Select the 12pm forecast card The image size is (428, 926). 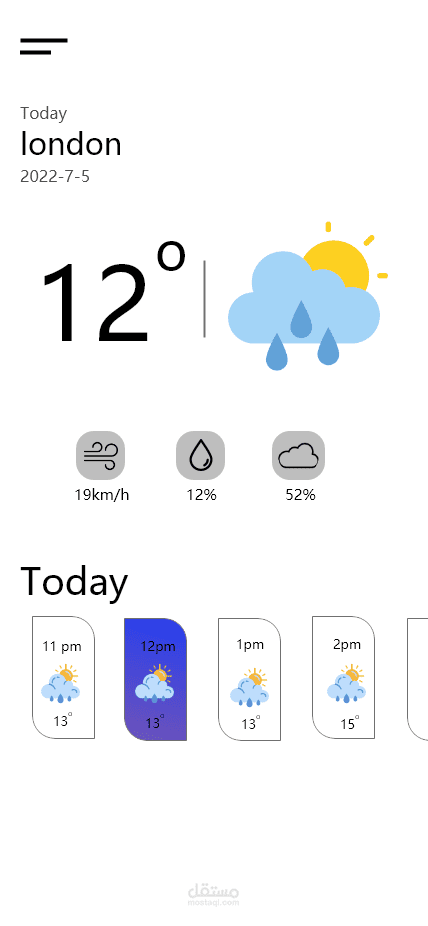pos(155,679)
